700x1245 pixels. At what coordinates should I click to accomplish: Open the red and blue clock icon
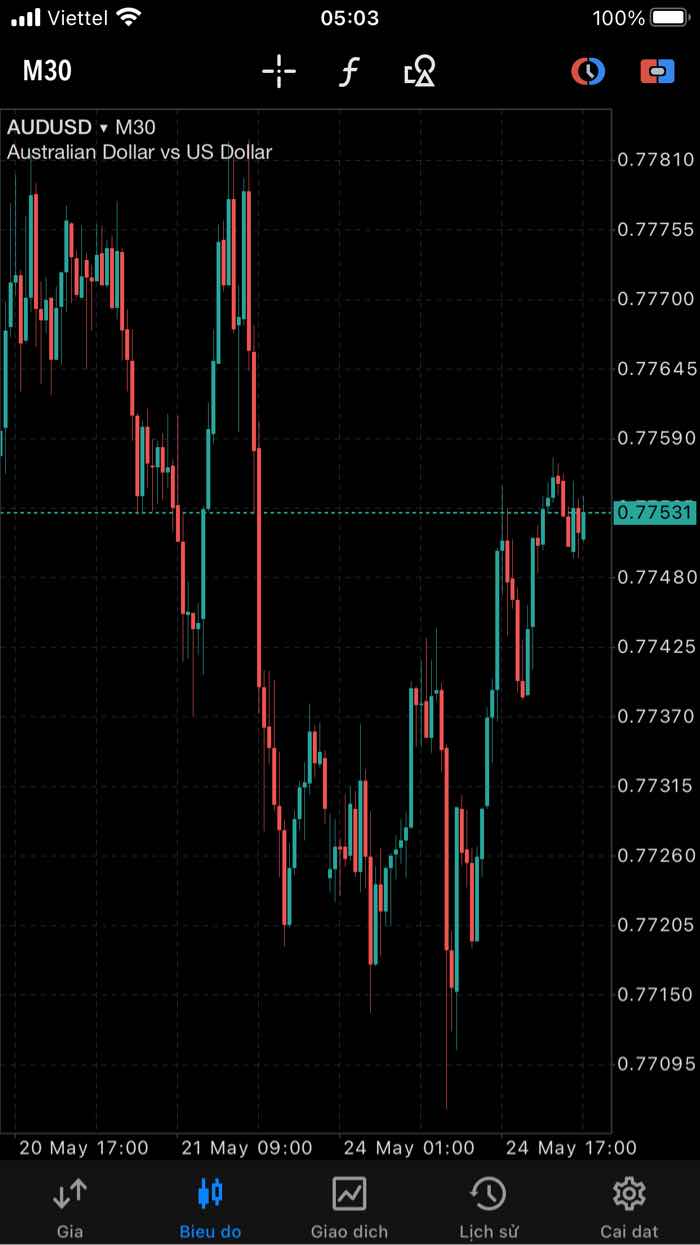(587, 71)
